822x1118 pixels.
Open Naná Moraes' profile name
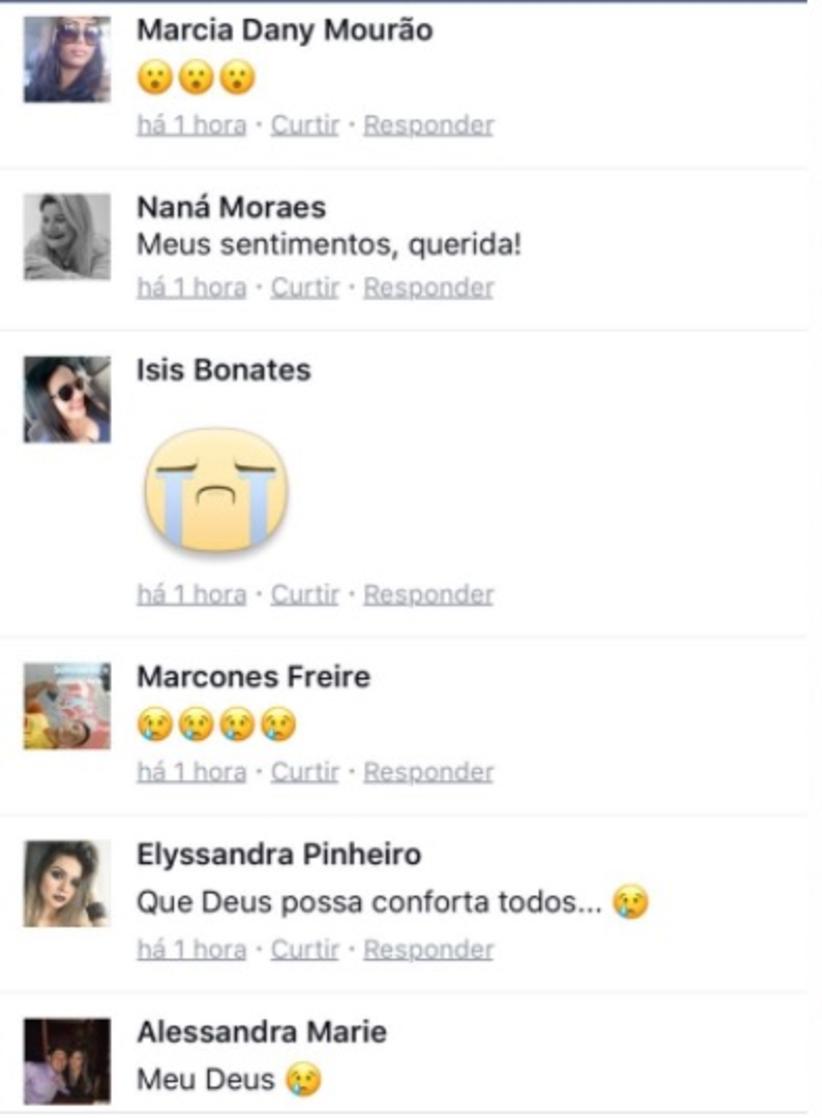click(230, 208)
